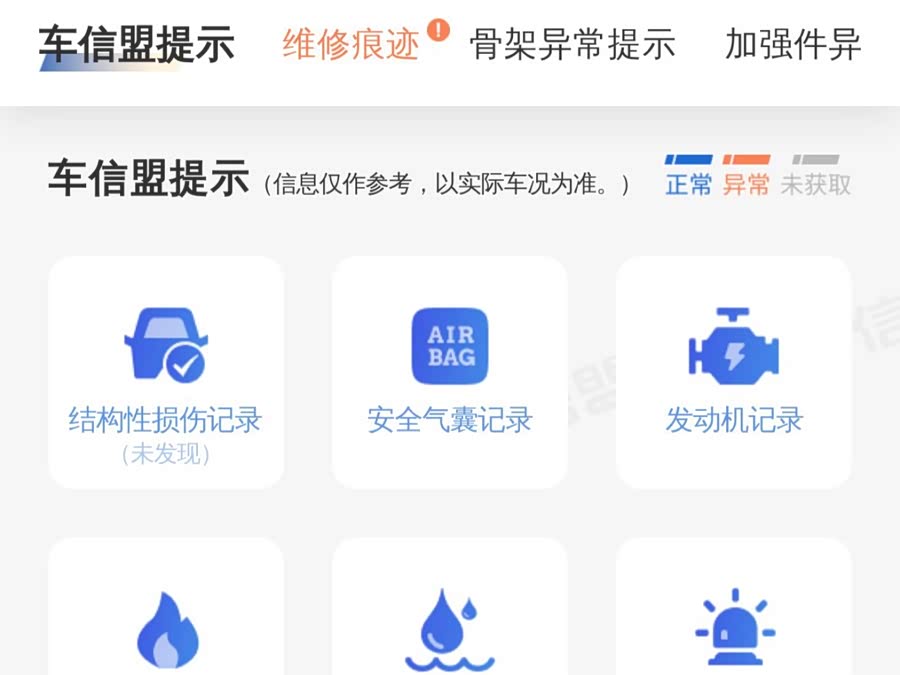Open the 维修痕迹 tab
This screenshot has height=675, width=900.
351,44
